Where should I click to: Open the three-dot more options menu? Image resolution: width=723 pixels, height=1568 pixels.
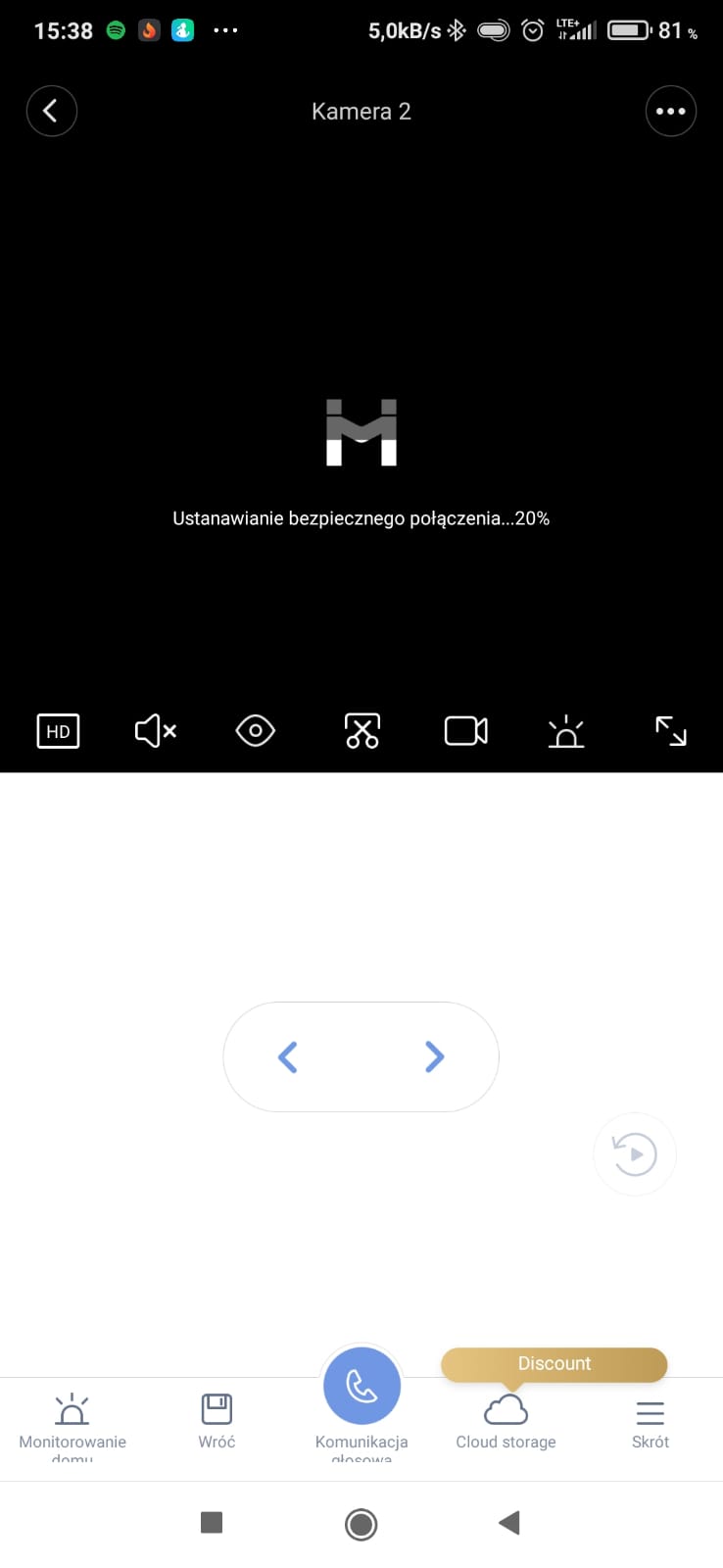point(670,111)
